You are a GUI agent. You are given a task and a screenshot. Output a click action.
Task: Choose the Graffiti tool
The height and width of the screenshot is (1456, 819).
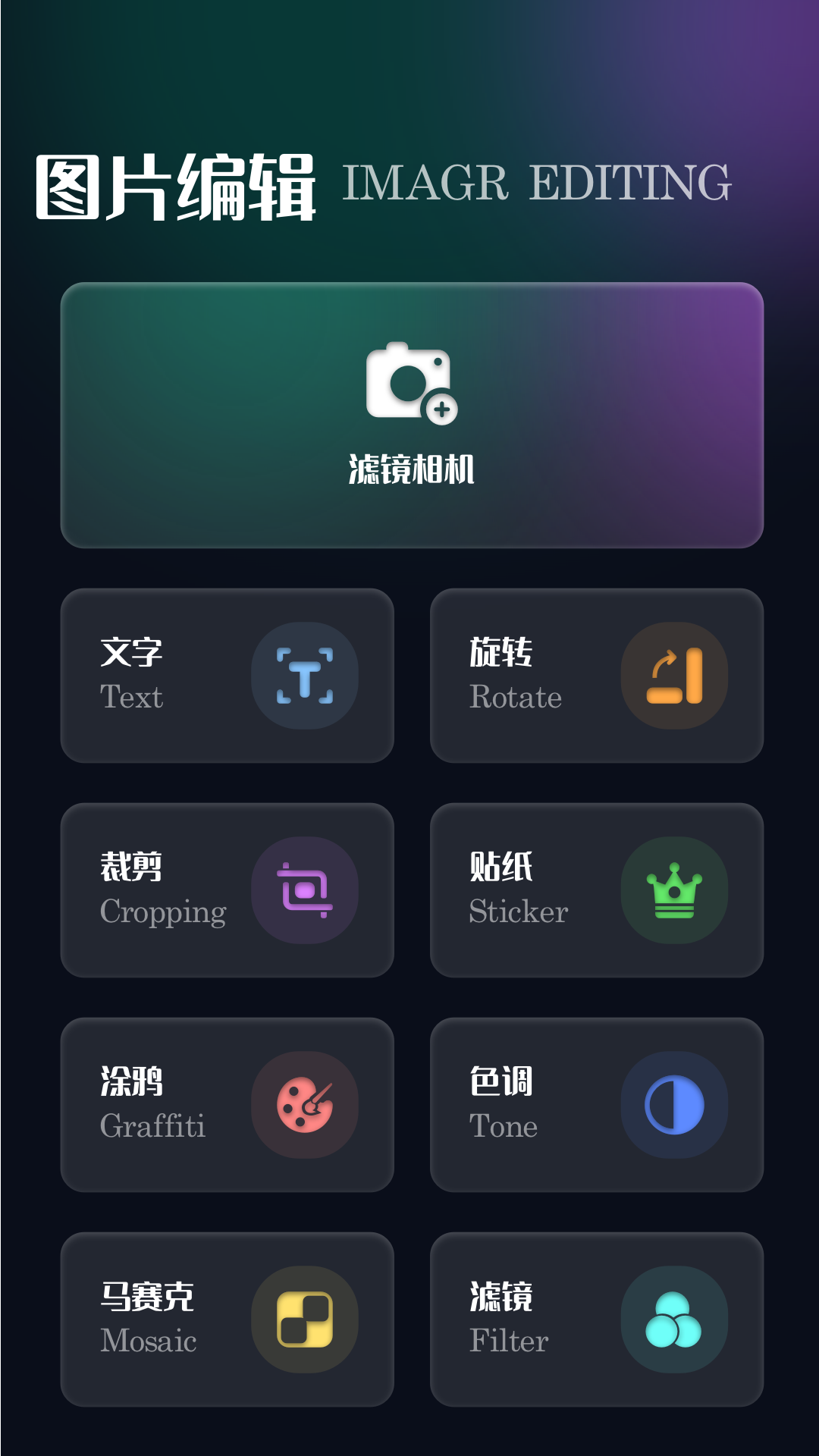(x=227, y=1105)
